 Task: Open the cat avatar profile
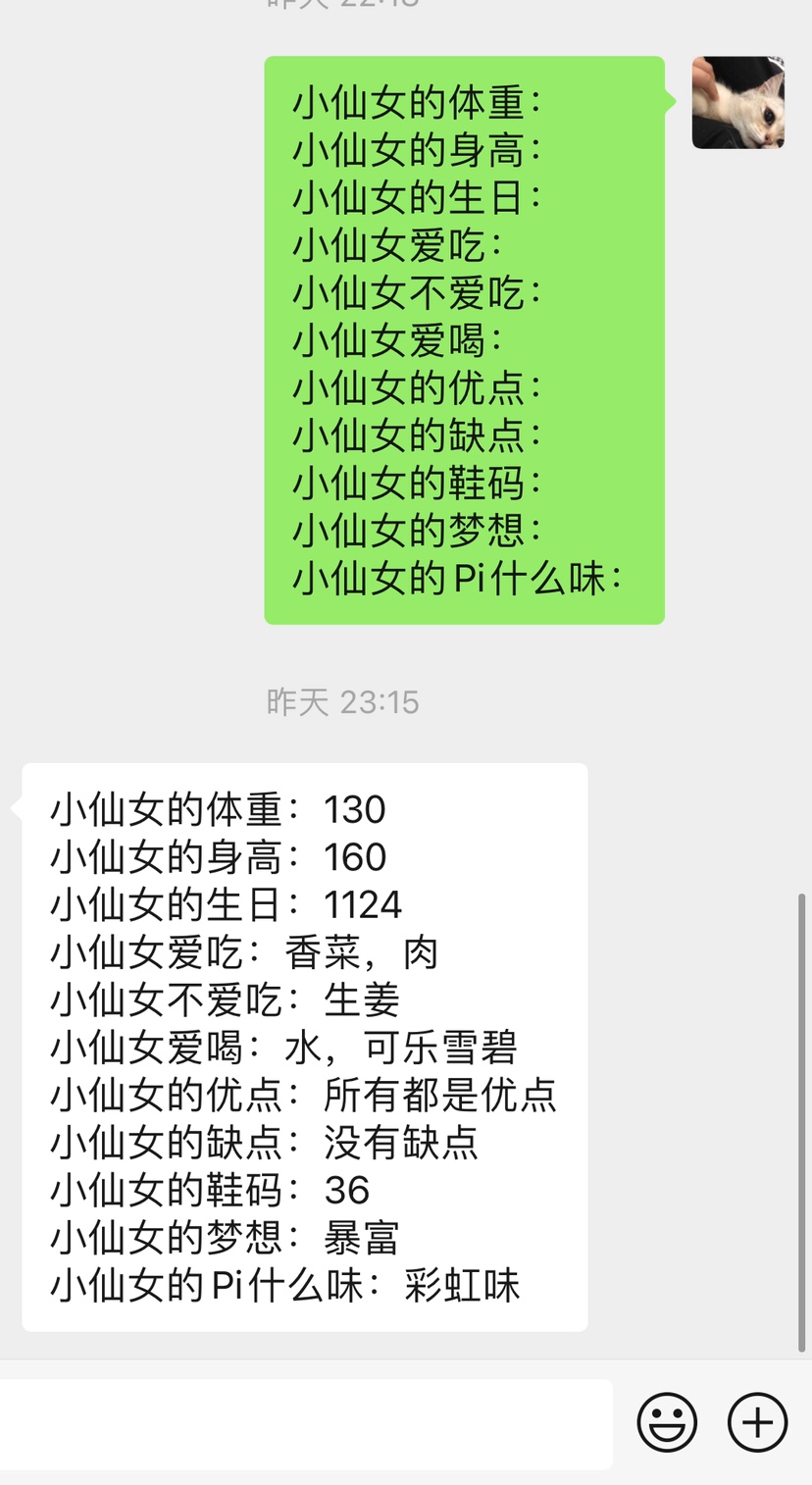[x=738, y=102]
